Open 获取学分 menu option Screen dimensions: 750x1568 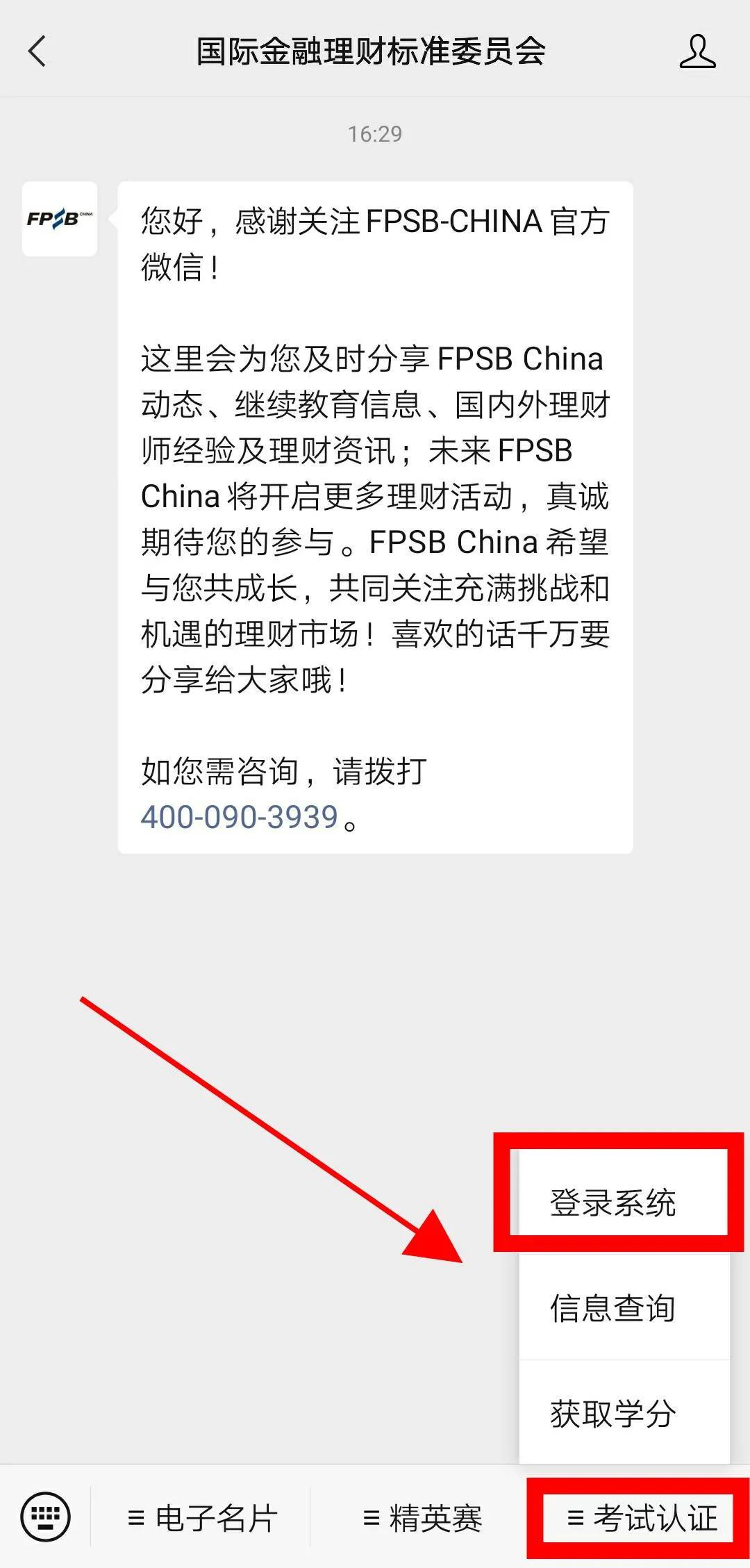[x=612, y=1414]
